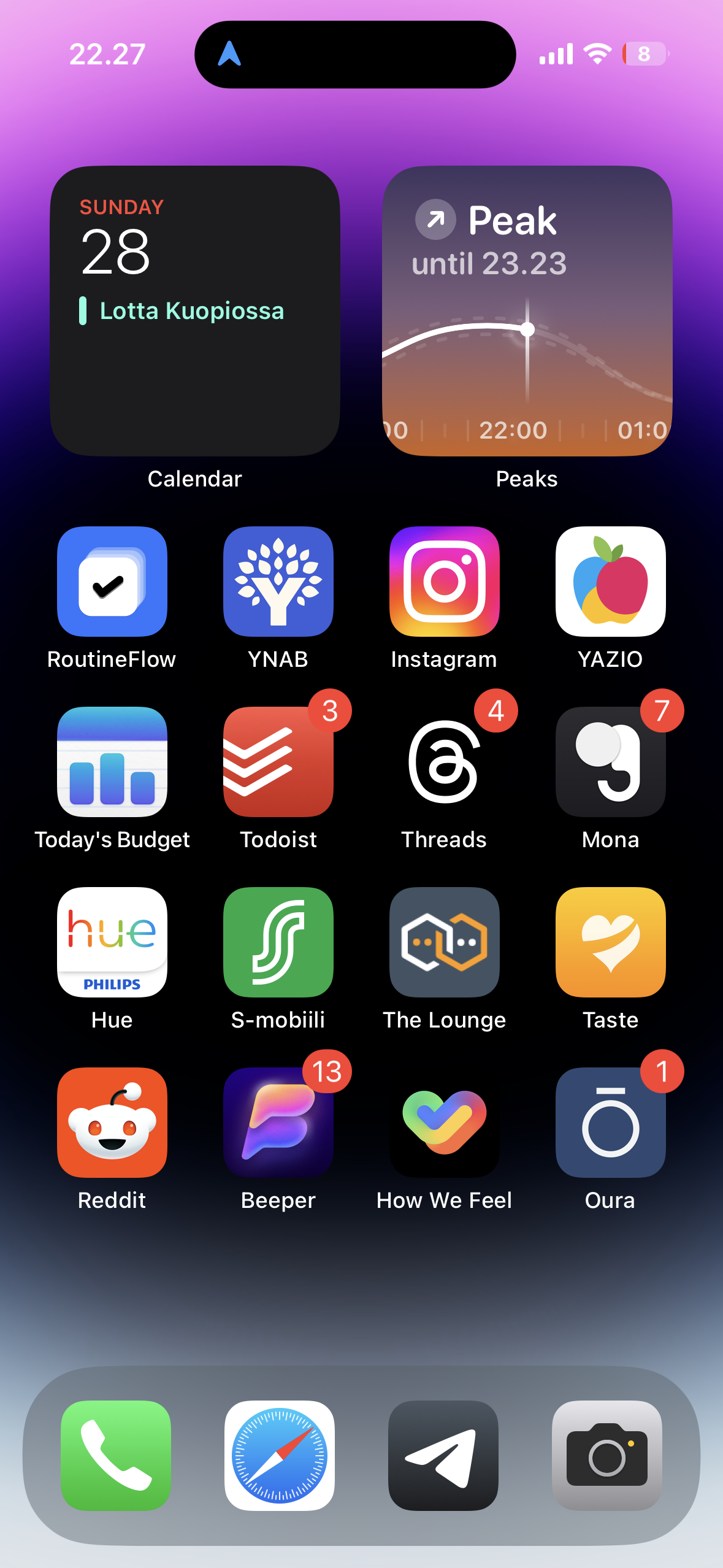Open How We Feel app
This screenshot has height=1568, width=723.
pyautogui.click(x=445, y=1123)
